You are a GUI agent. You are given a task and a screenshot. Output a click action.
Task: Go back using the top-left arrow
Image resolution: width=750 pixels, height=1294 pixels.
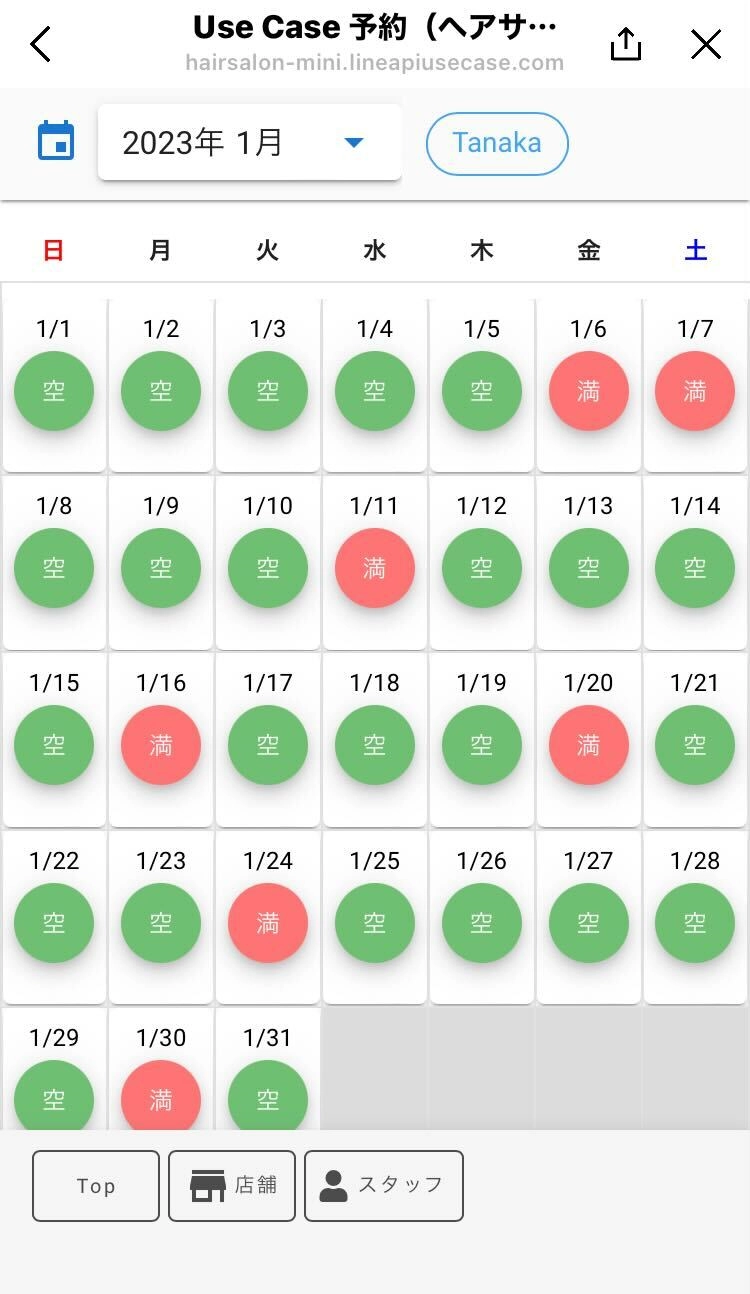pyautogui.click(x=41, y=44)
